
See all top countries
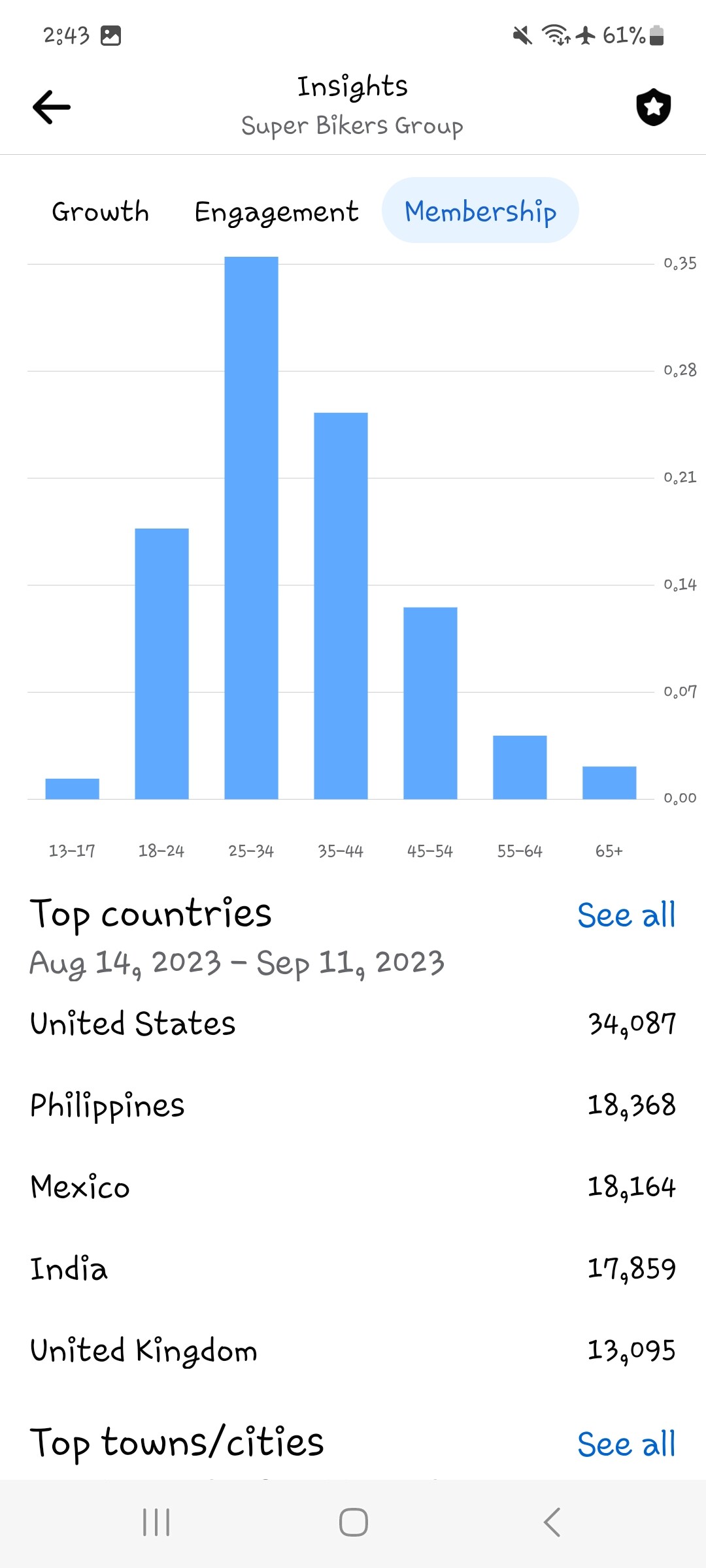click(626, 915)
